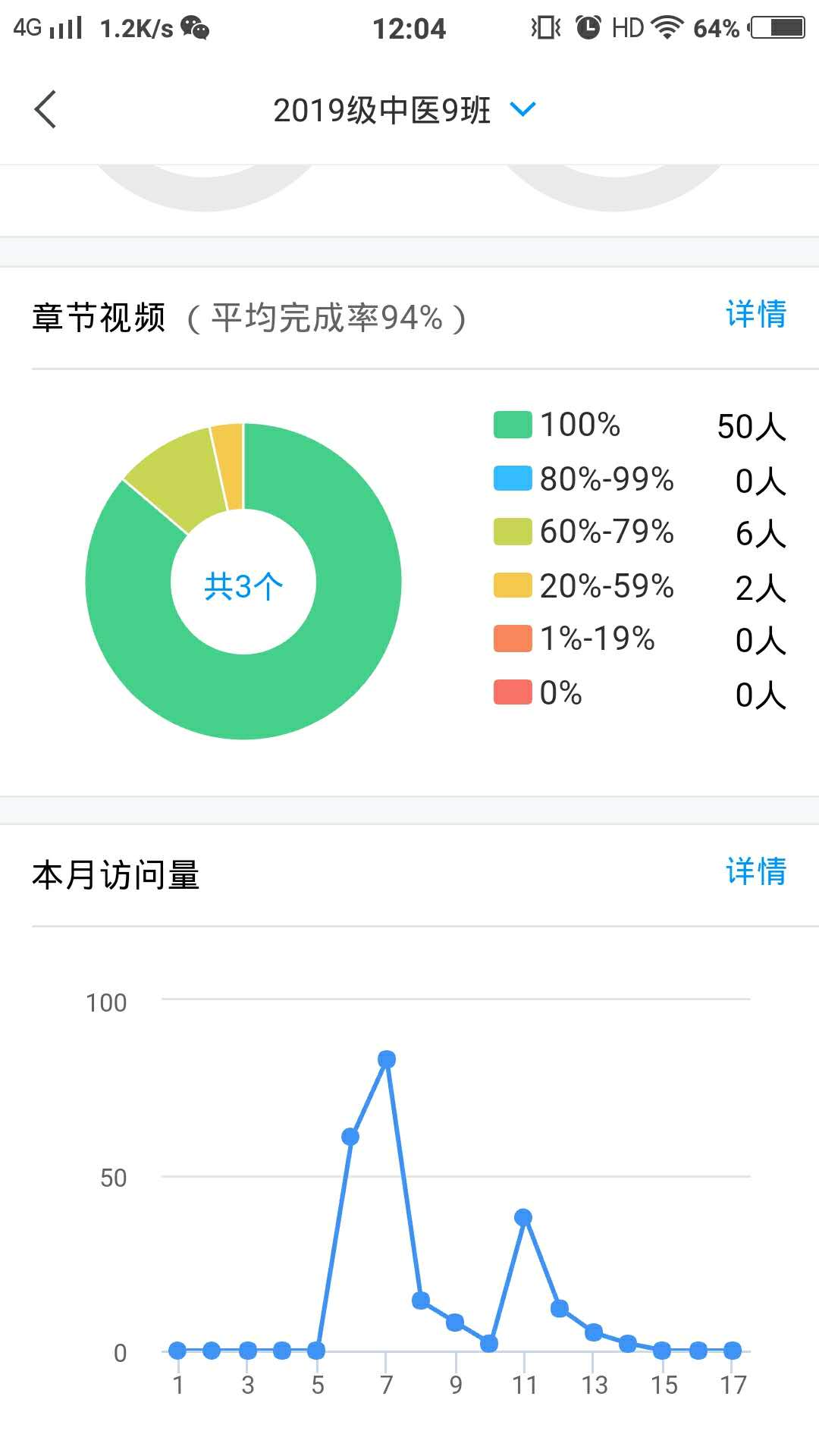The image size is (819, 1456).
Task: Open 详情 for 章节视频 section
Action: [x=756, y=314]
